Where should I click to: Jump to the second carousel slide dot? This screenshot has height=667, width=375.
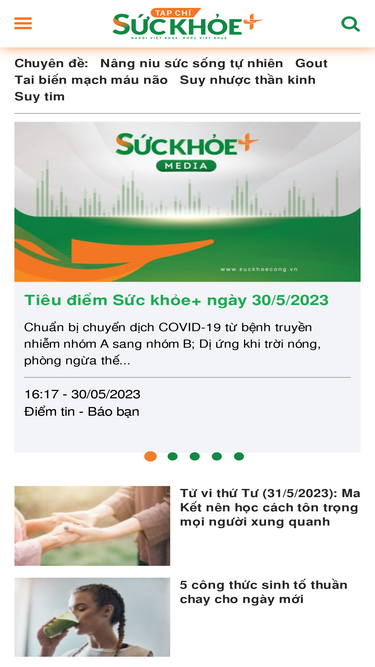pyautogui.click(x=173, y=456)
